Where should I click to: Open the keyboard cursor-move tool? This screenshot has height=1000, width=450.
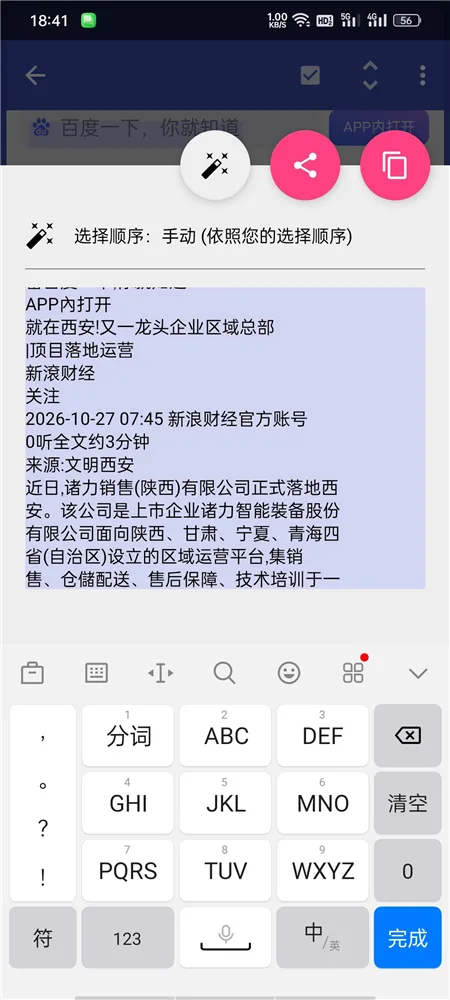click(x=161, y=673)
